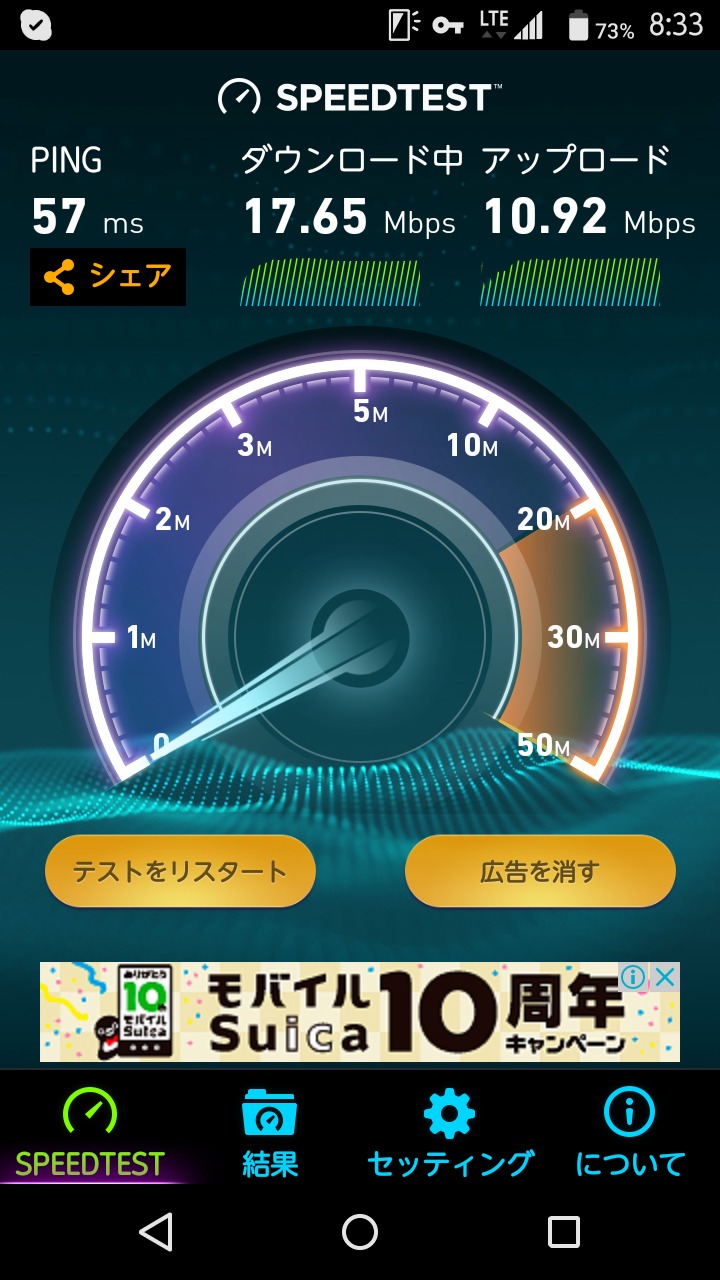Return to the home screen

tap(360, 1232)
